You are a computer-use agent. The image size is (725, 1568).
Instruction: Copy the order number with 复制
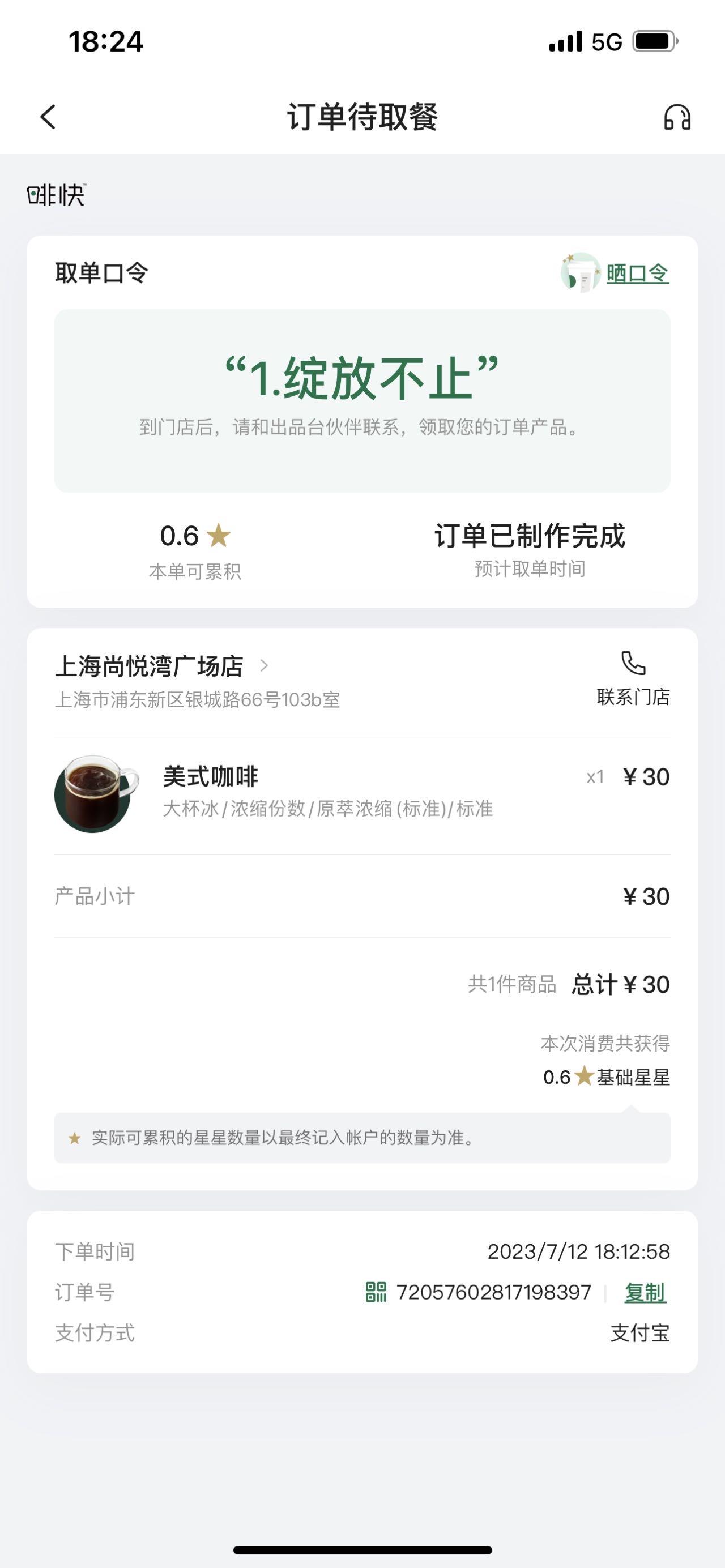(x=645, y=1292)
